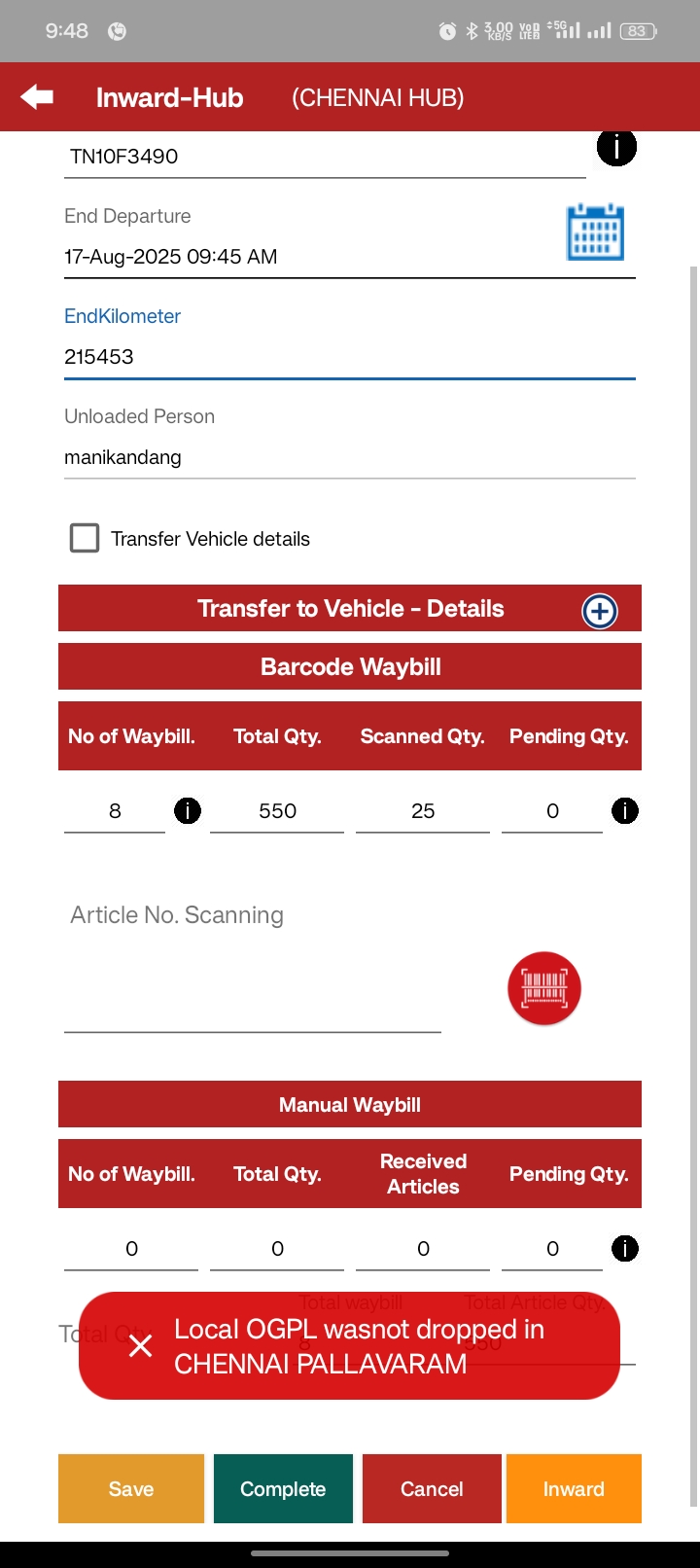Check Transfer Vehicle details checkbox
This screenshot has width=700, height=1568.
click(85, 538)
